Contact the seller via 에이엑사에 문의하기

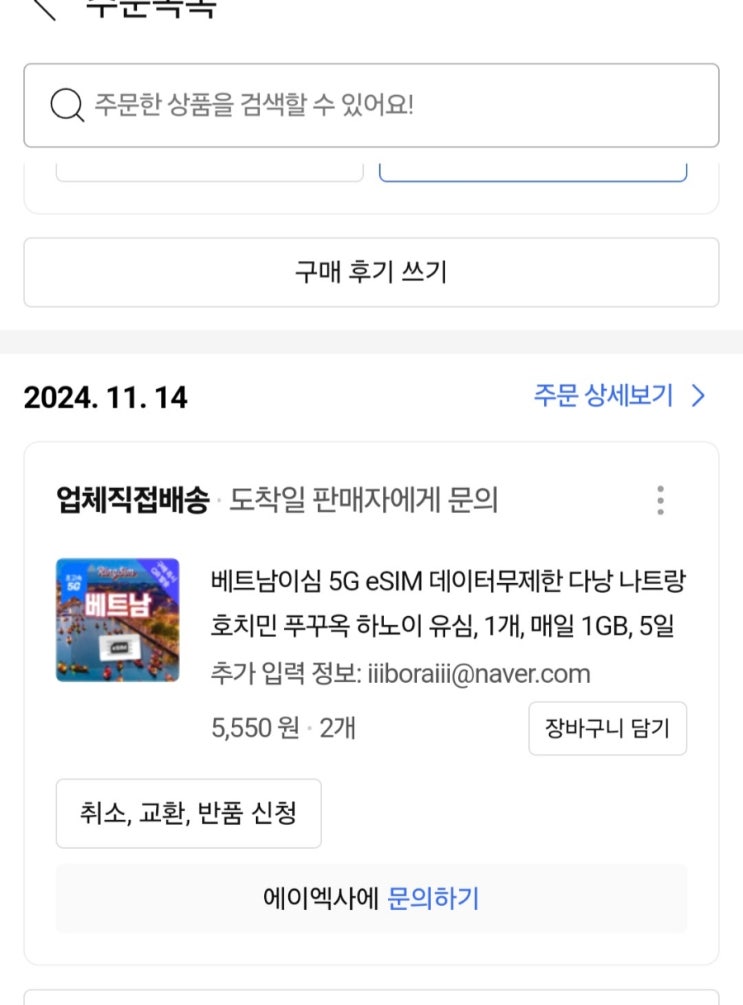[371, 899]
